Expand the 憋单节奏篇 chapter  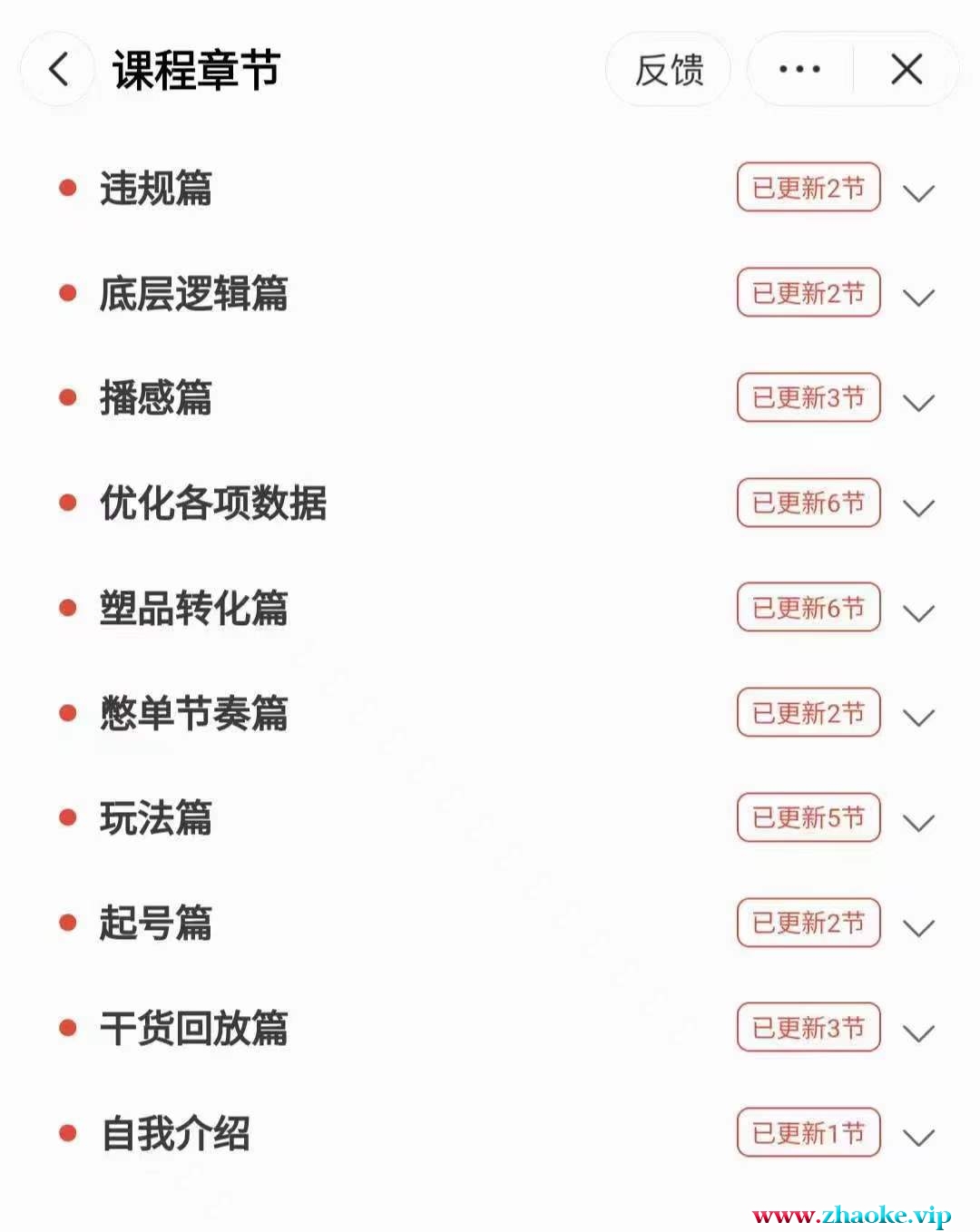918,717
